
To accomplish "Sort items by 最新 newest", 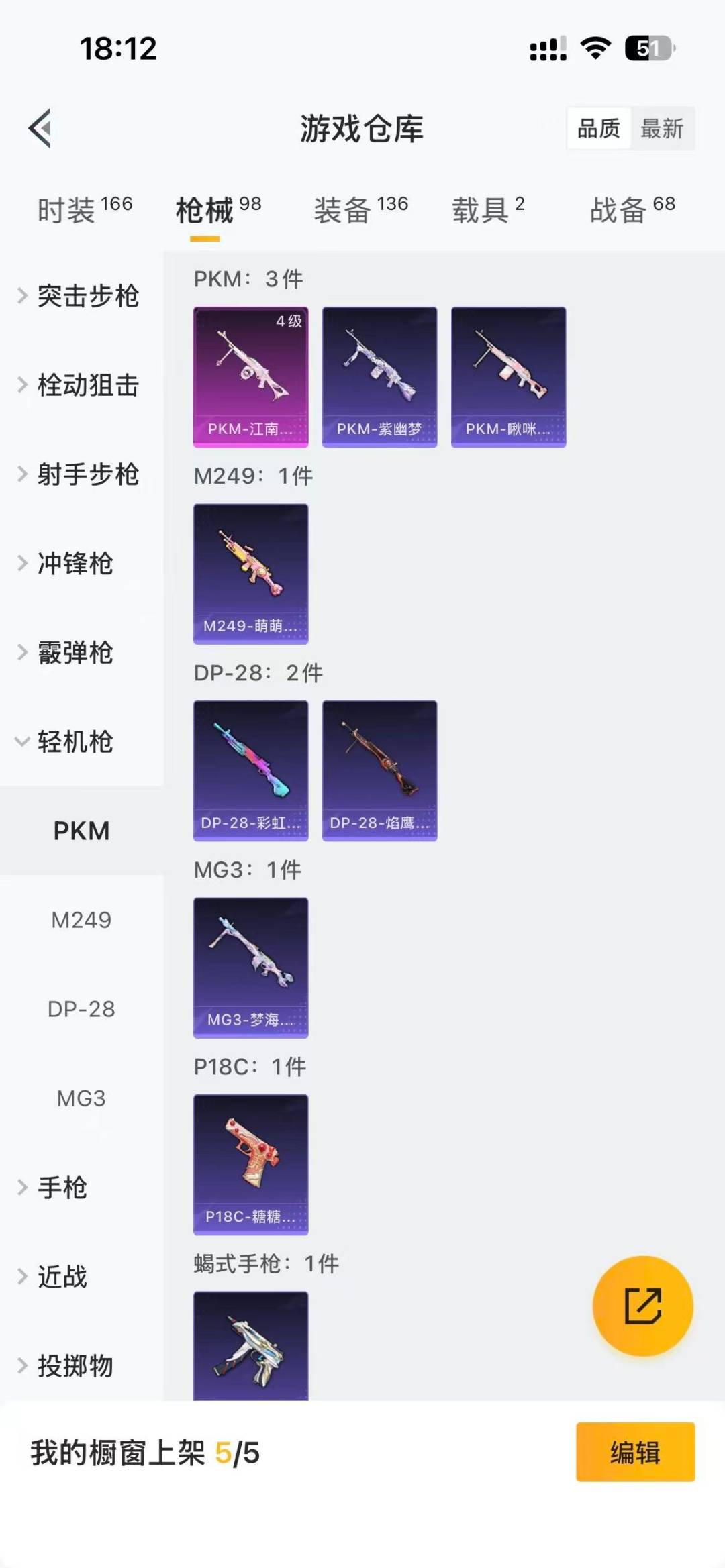I will click(661, 127).
